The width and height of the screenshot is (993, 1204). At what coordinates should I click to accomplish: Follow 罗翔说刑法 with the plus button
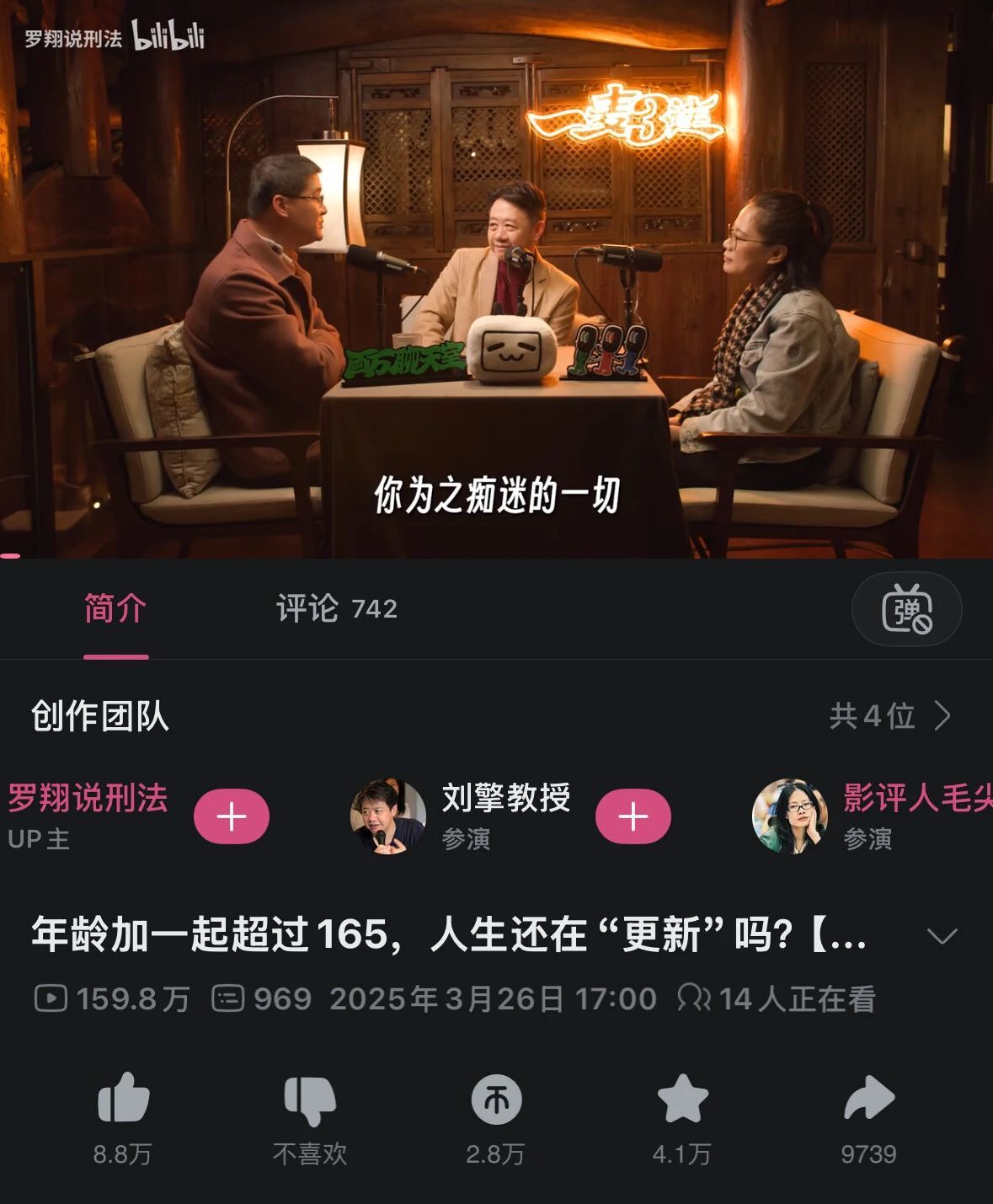point(232,816)
